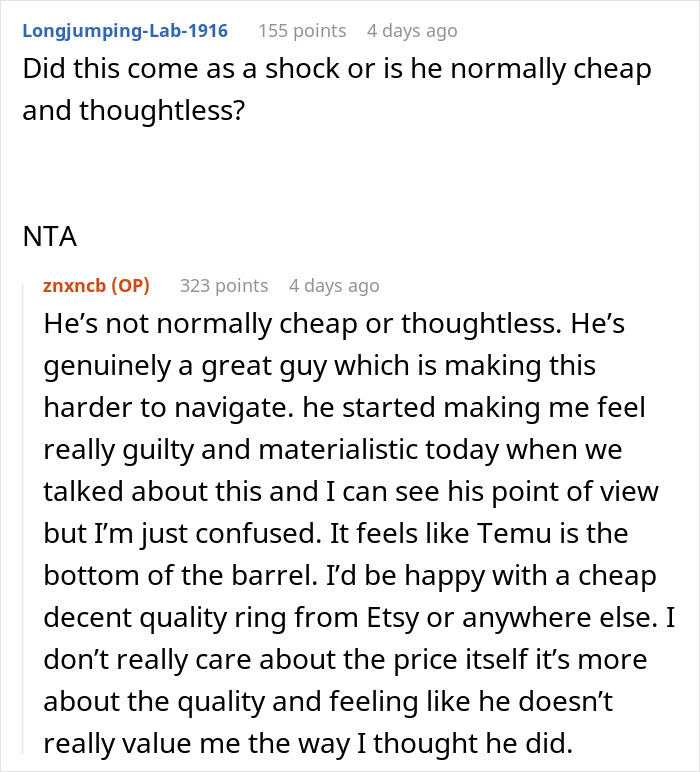
Task: View the profile of znxncb (OP)
Action: [96, 285]
